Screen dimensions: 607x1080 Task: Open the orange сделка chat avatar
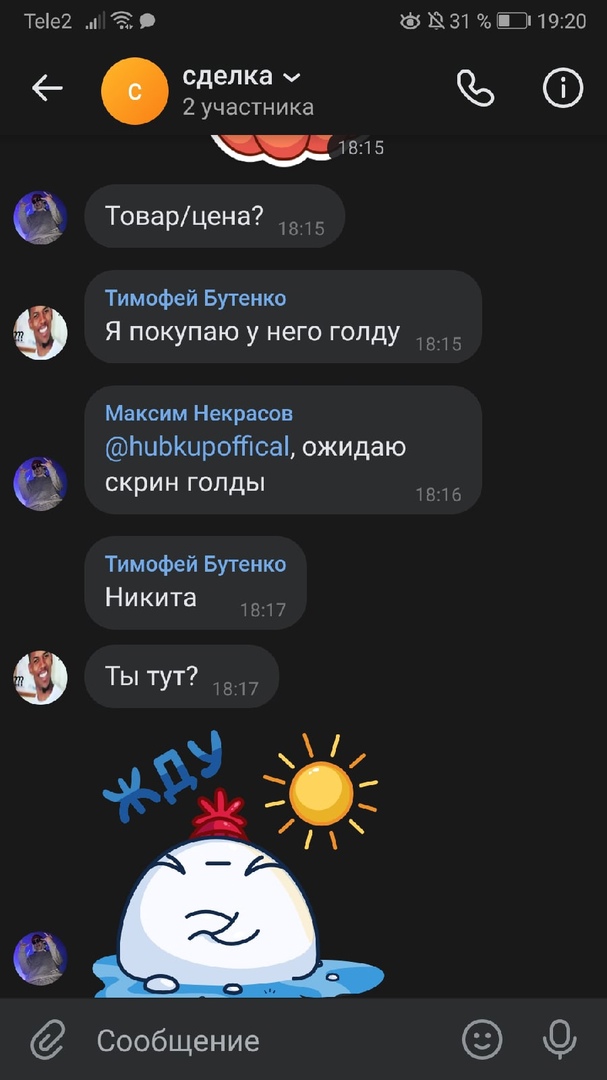(135, 91)
